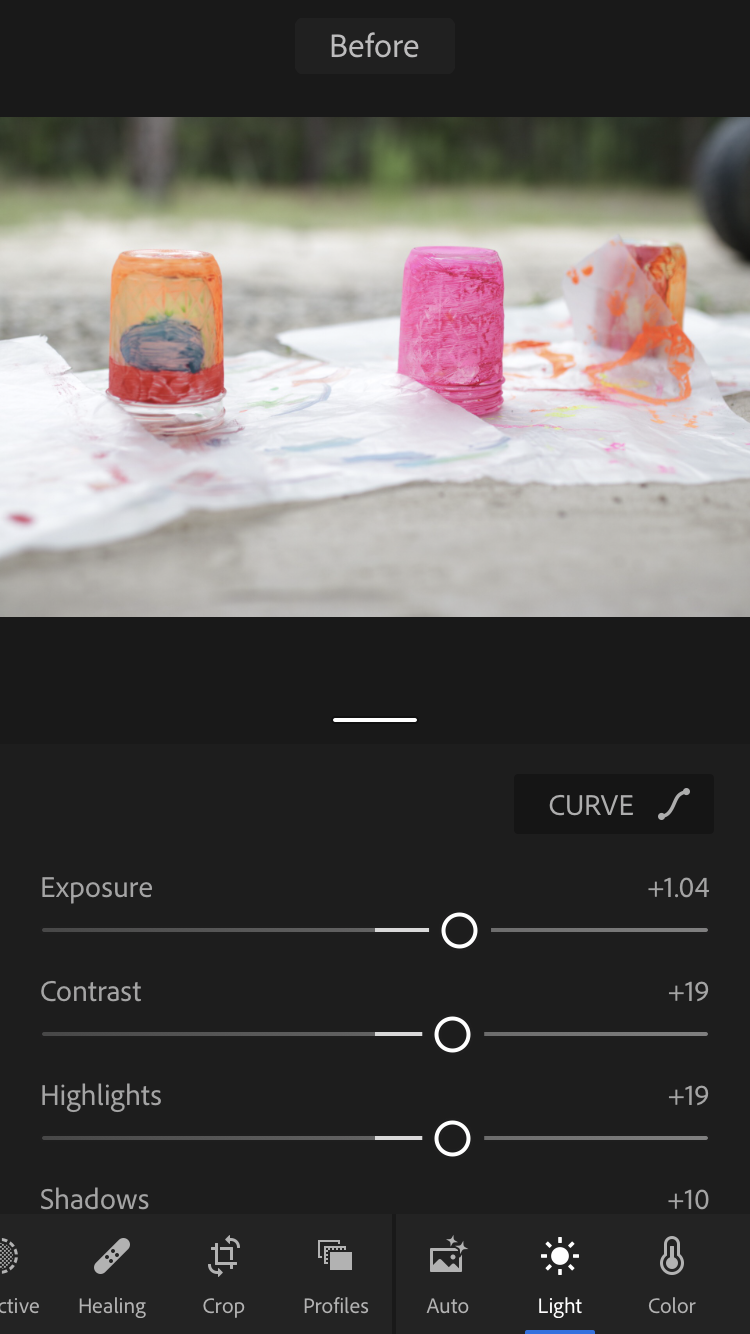The image size is (750, 1334).
Task: Tap the photo preview
Action: [x=375, y=367]
